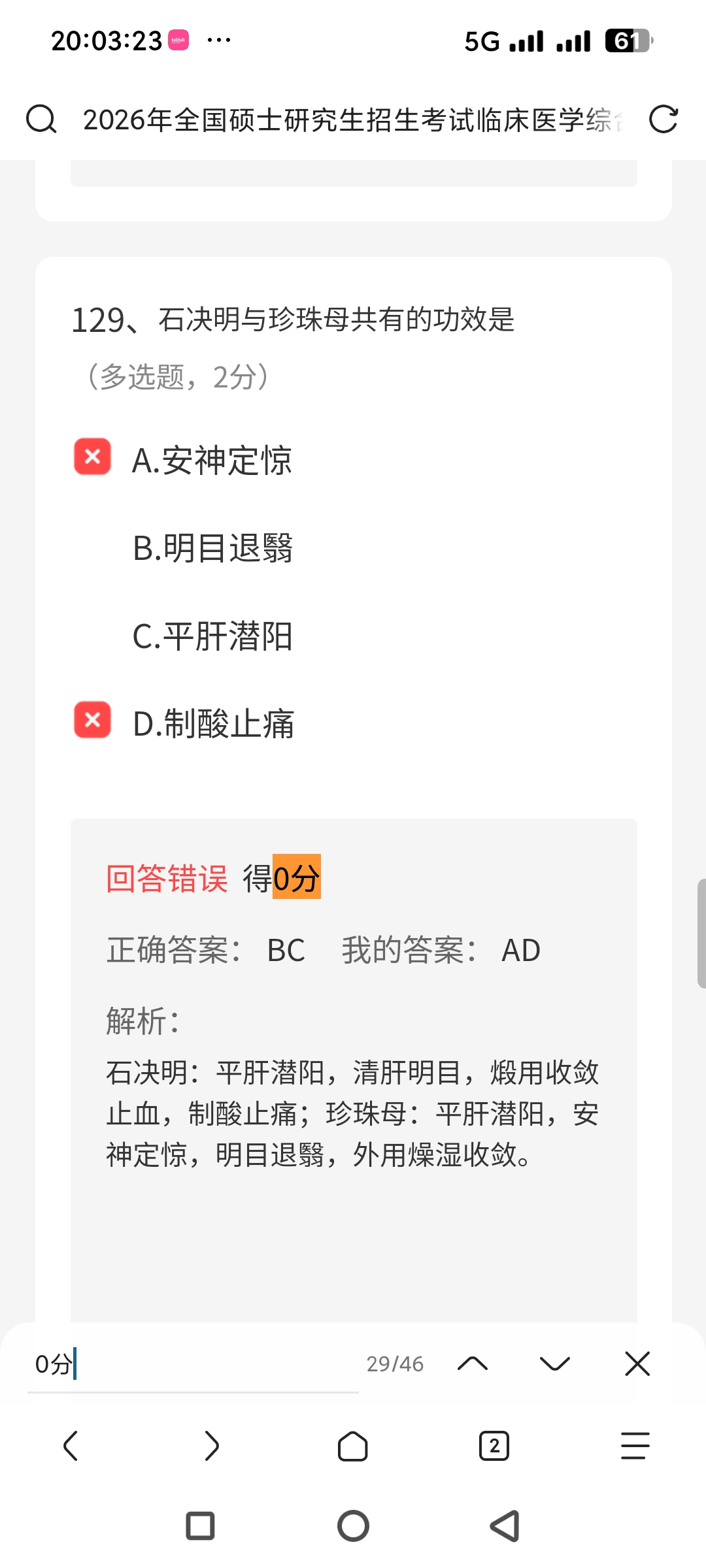
Task: Go forward to the next web page
Action: [x=212, y=1446]
